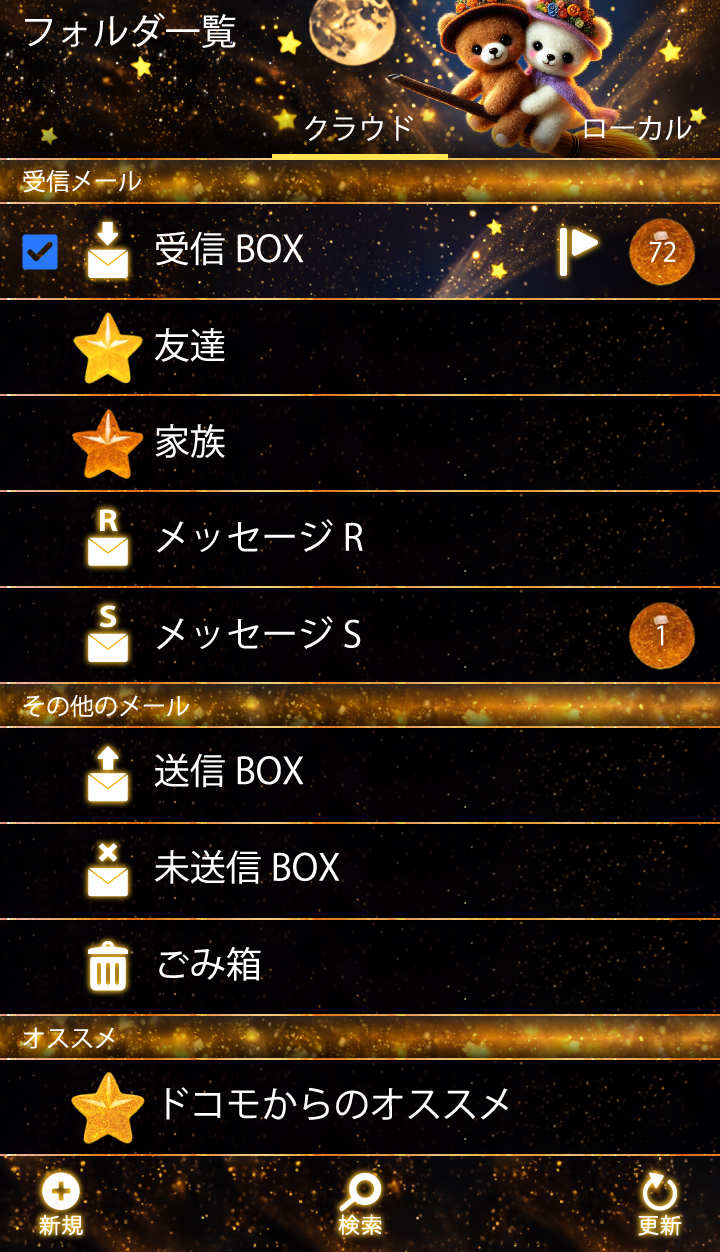Switch to the クラウド tab
720x1252 pixels.
[359, 129]
